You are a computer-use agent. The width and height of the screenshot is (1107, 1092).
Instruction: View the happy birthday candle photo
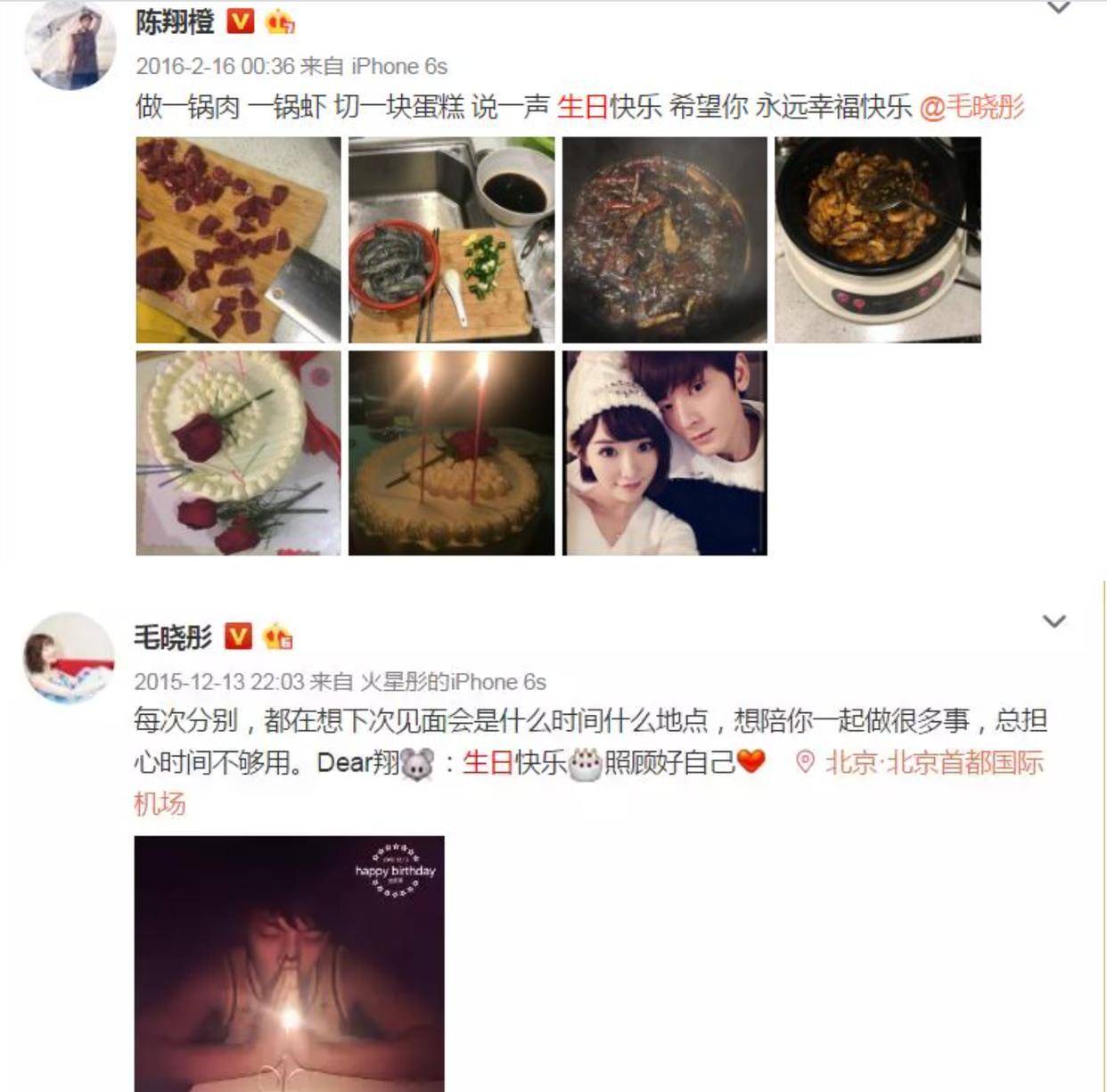[289, 963]
